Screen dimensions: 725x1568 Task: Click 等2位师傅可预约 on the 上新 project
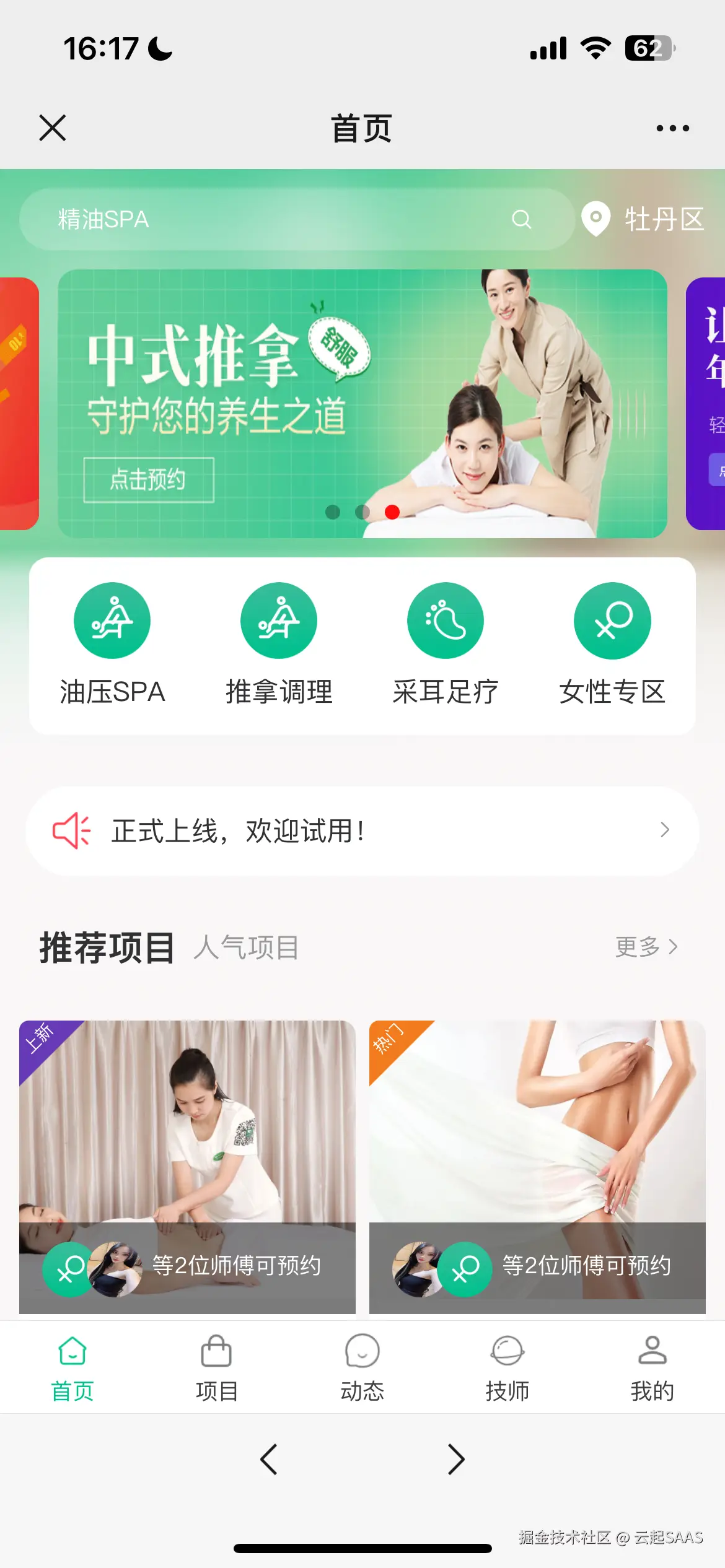tap(235, 1267)
